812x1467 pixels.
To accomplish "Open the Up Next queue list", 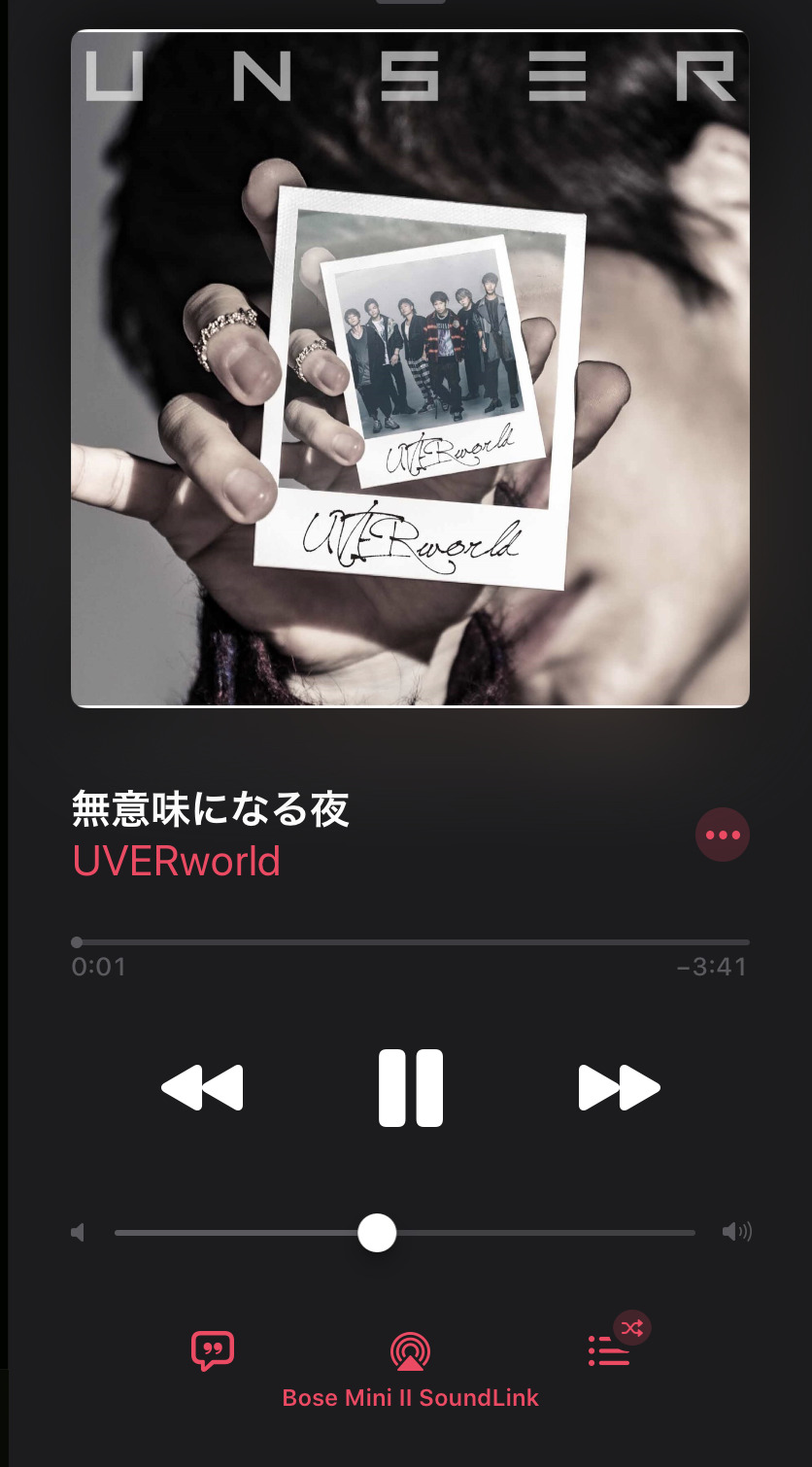I will 609,1351.
